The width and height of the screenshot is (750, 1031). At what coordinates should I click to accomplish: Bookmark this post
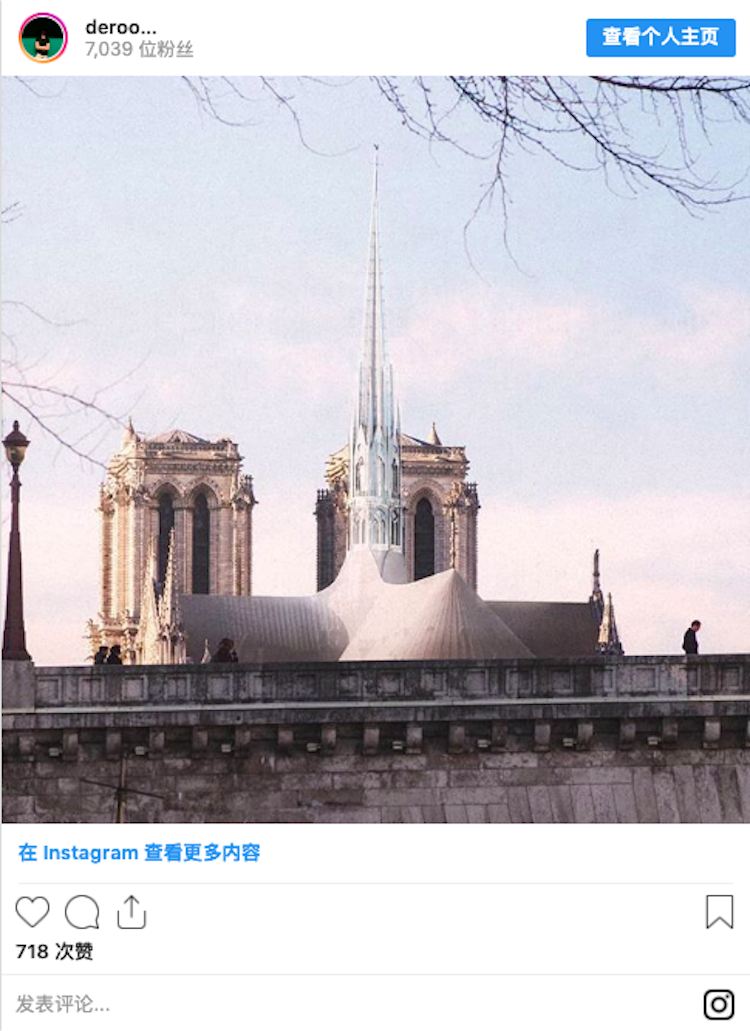[x=719, y=912]
